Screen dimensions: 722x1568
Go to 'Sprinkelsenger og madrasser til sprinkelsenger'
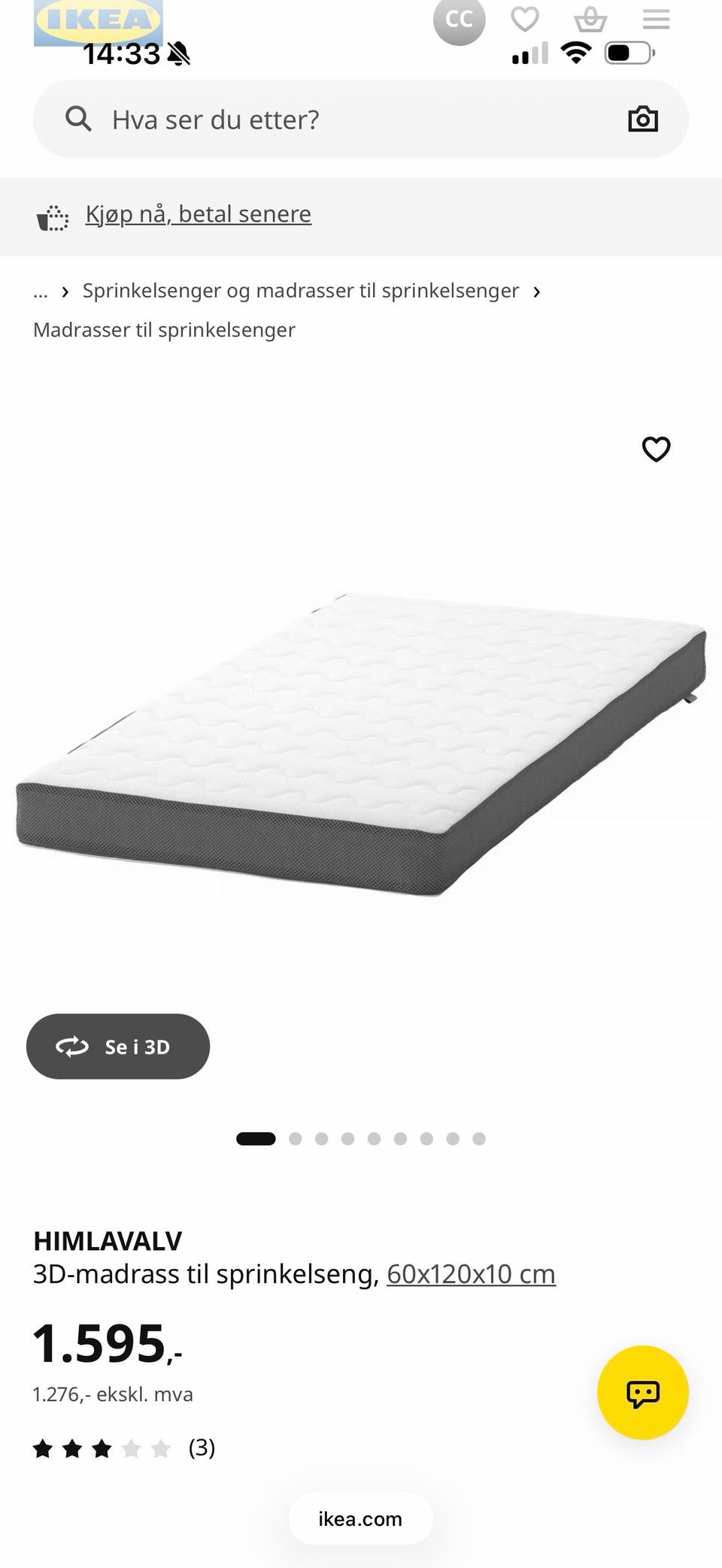(301, 291)
